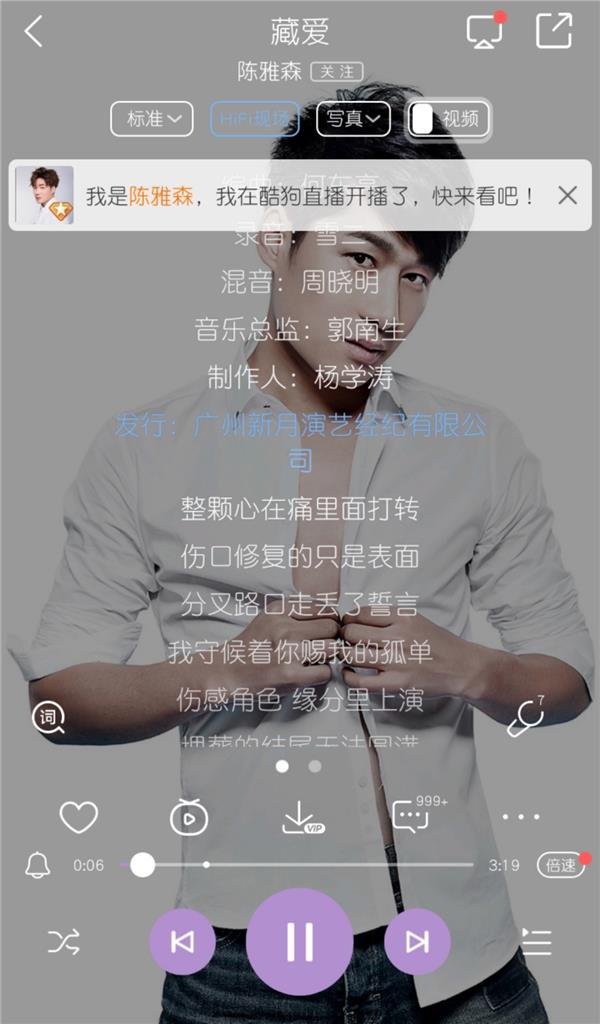Open the lyrics 词 options icon

coord(49,716)
